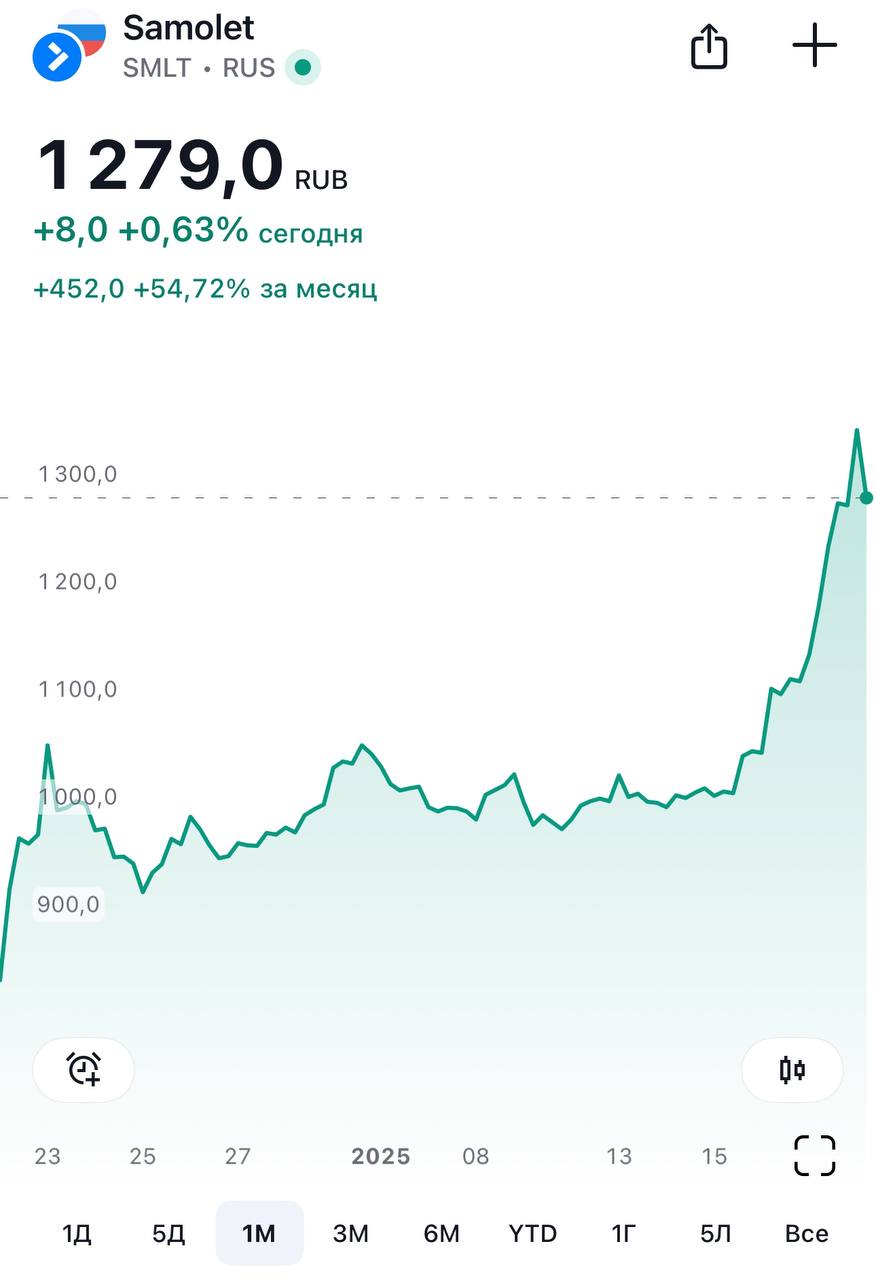Select the 1Г time range
876x1280 pixels.
click(x=623, y=1233)
